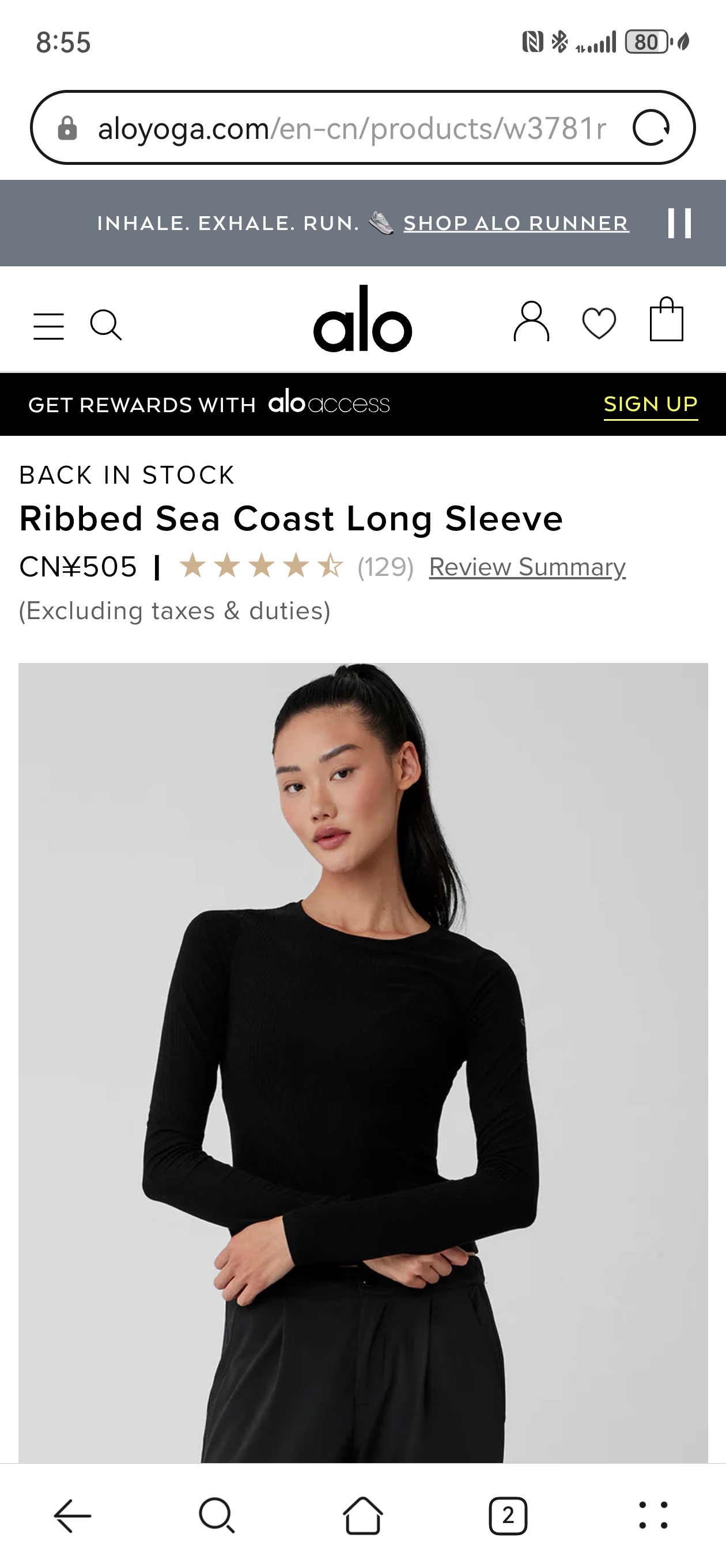
Task: Open the shopping bag
Action: click(x=666, y=320)
